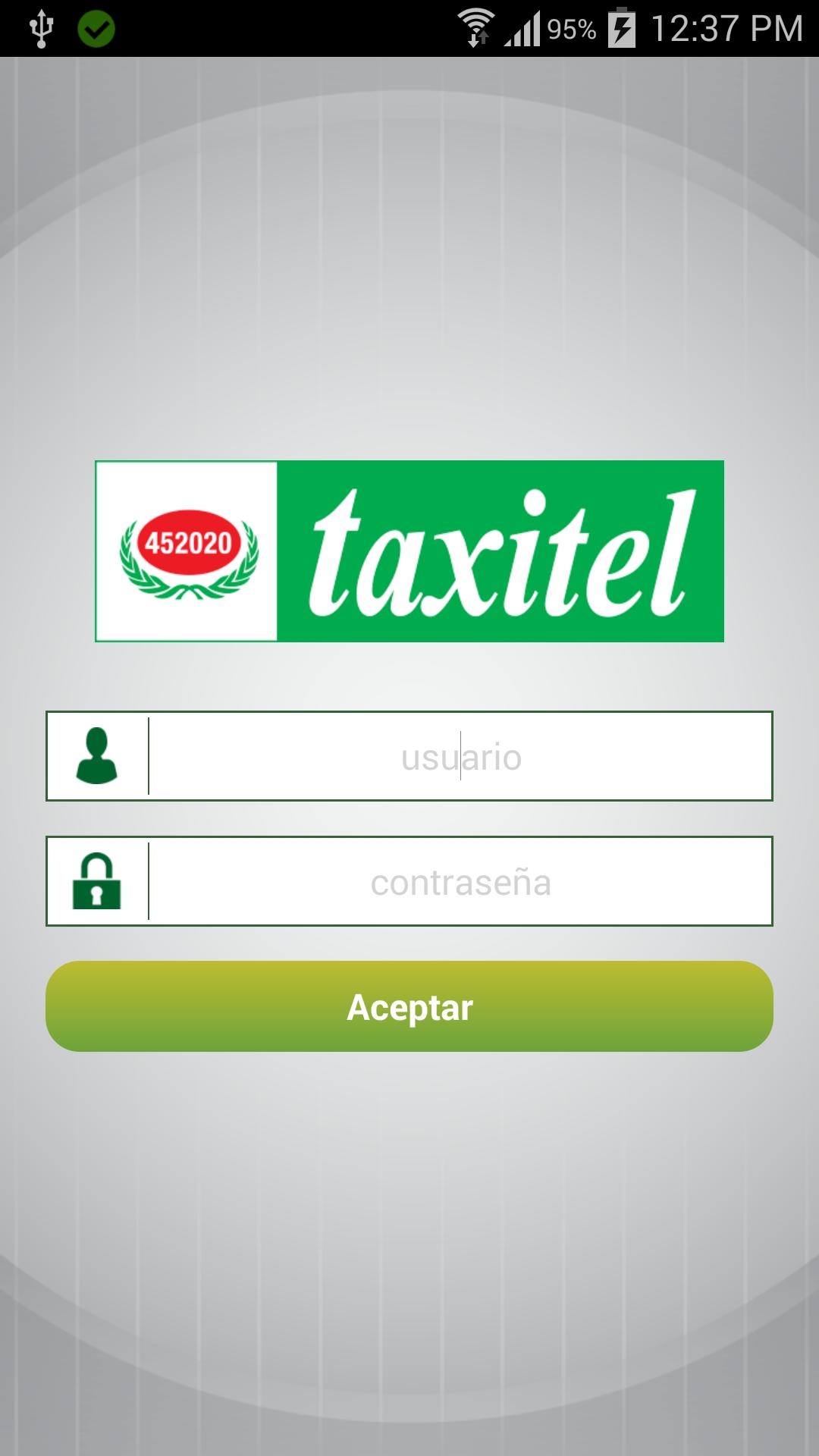Tap the contraseña password field

460,882
